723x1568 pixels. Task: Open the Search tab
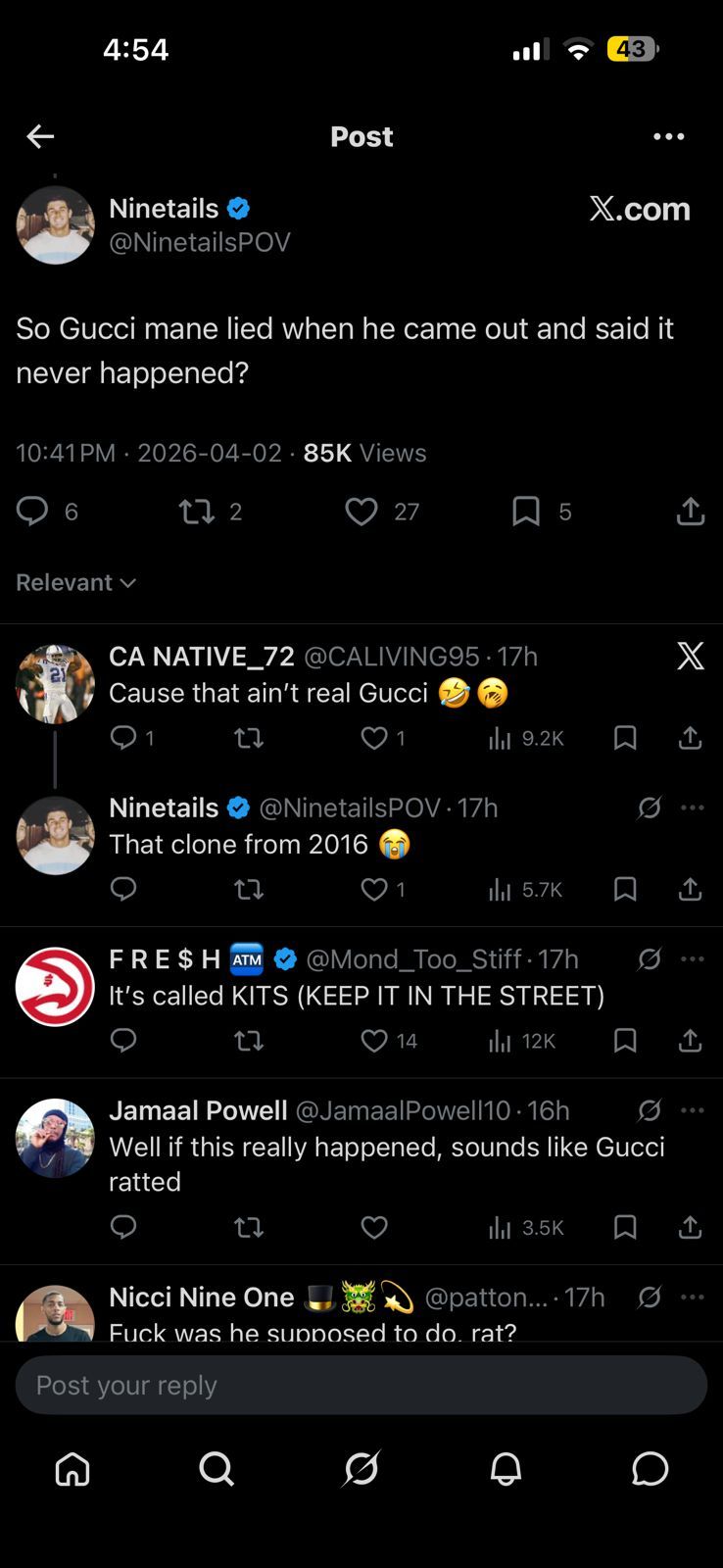217,1468
